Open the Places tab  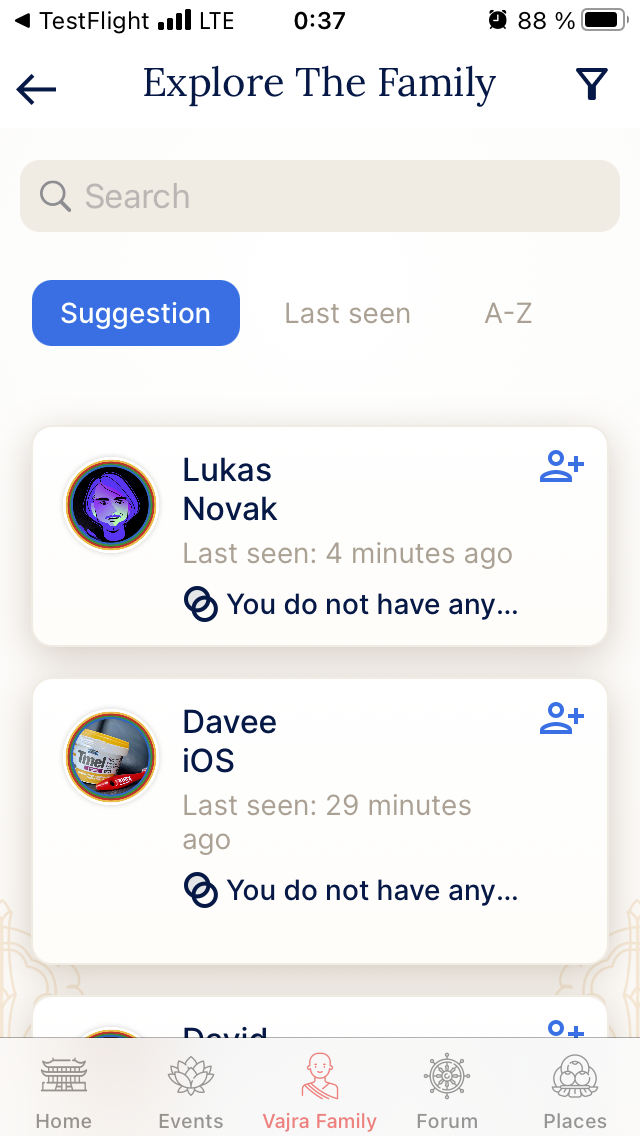[575, 1090]
